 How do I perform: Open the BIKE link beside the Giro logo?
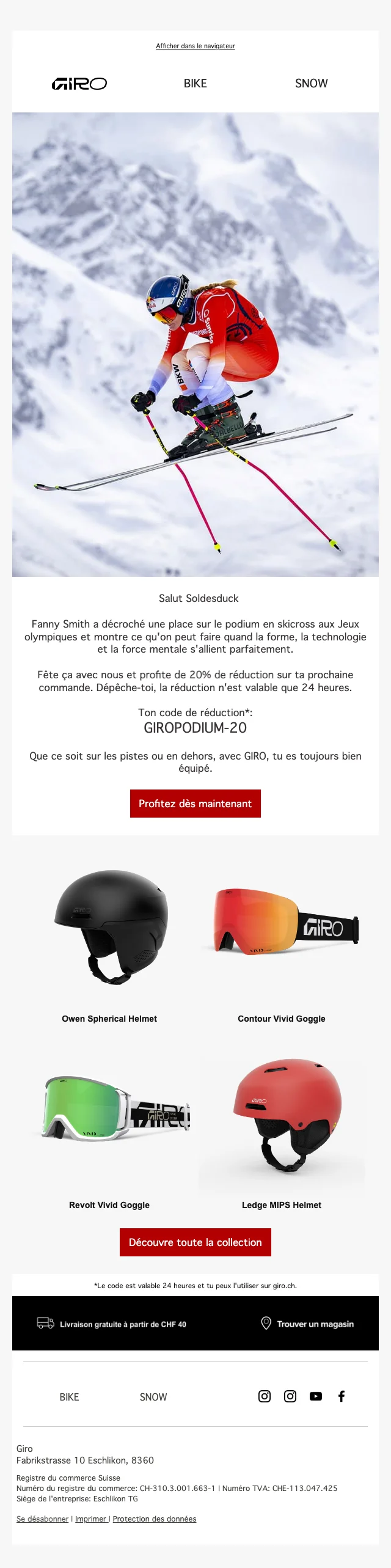pyautogui.click(x=195, y=84)
